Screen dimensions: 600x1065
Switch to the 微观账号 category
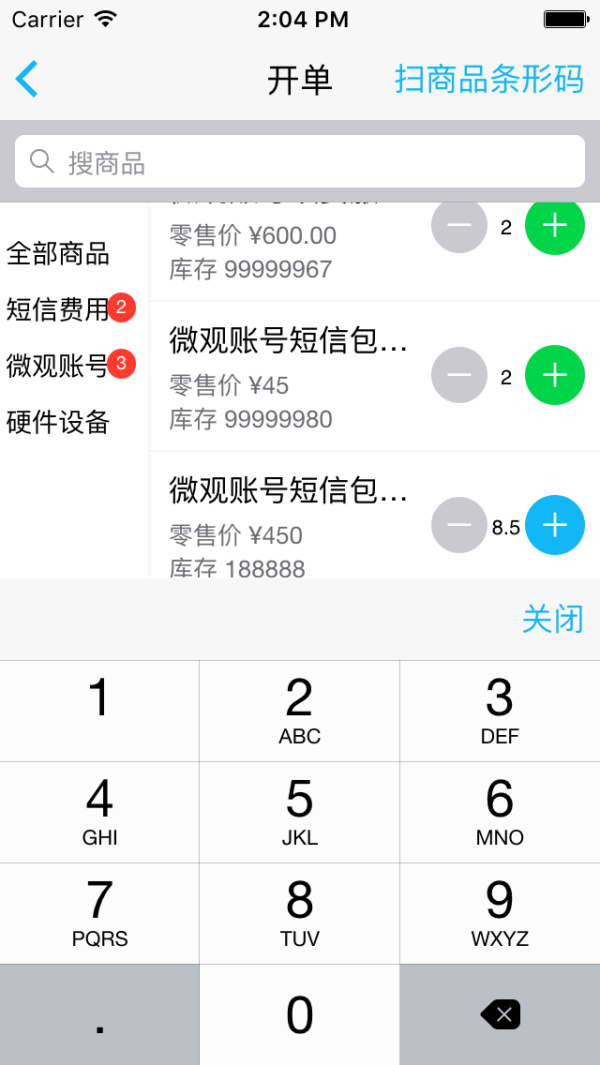[x=58, y=366]
